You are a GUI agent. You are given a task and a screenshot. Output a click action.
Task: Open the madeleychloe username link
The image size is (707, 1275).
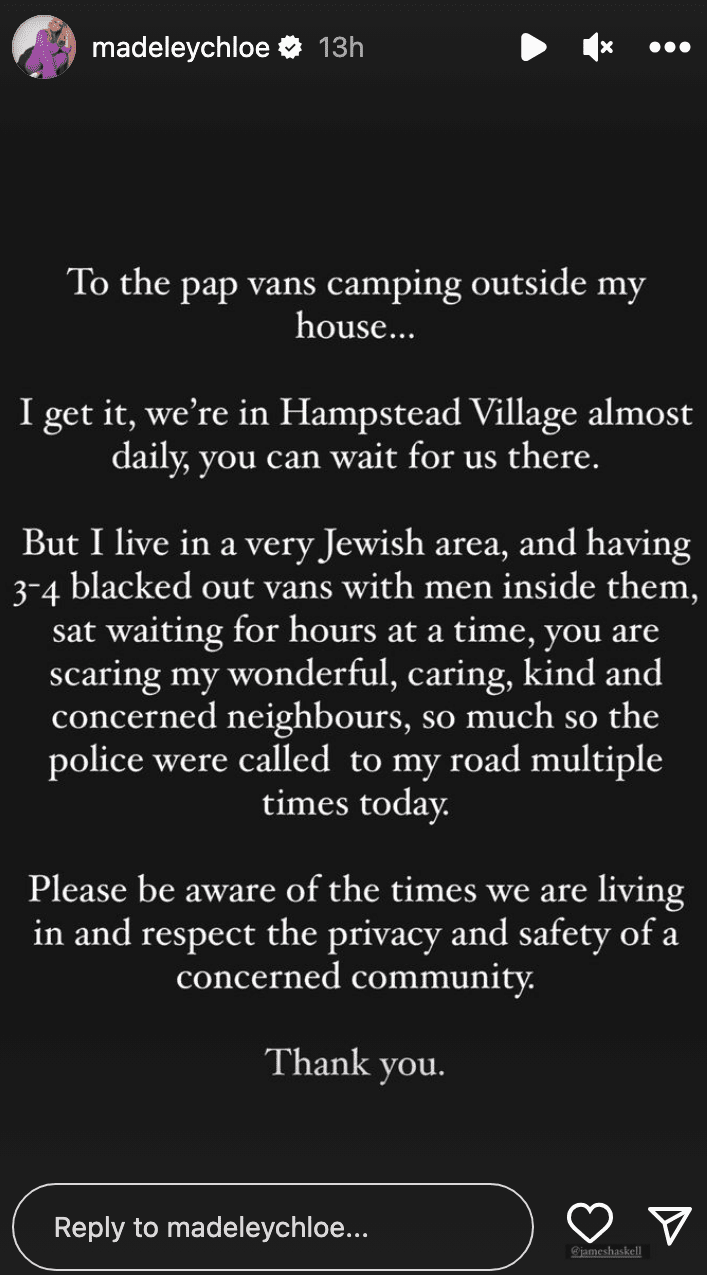coord(180,47)
